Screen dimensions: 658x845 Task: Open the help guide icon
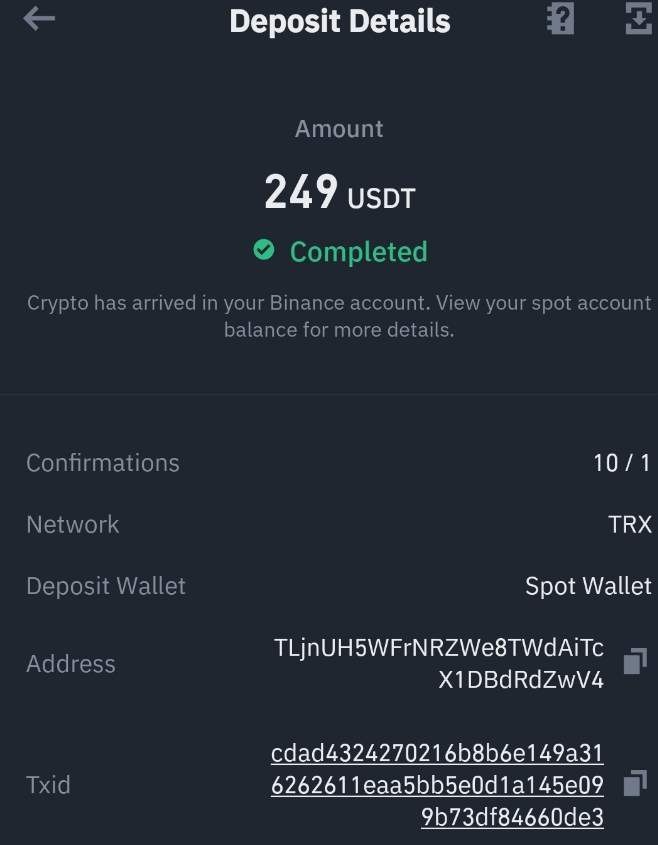560,19
